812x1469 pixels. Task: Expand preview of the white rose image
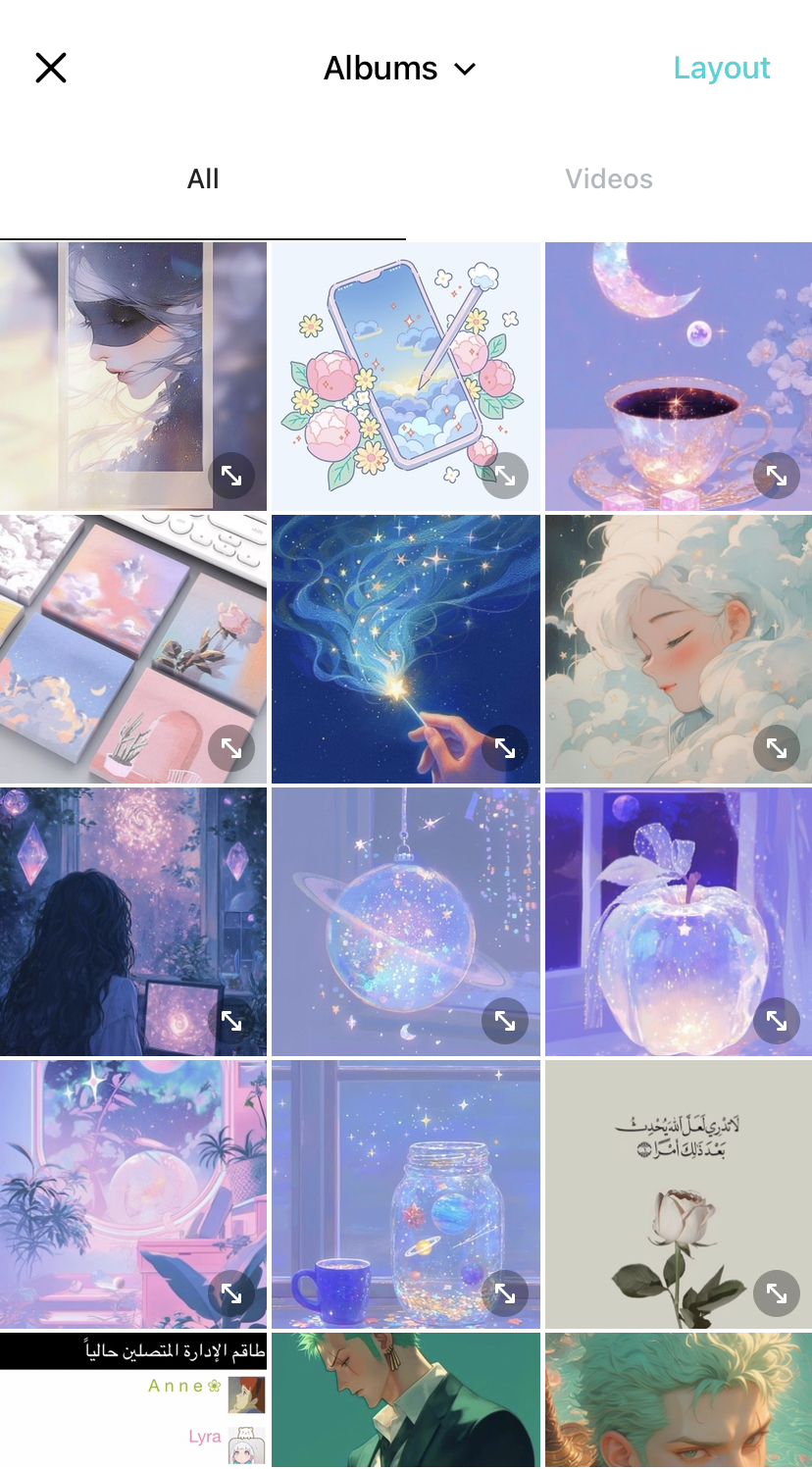point(777,1294)
